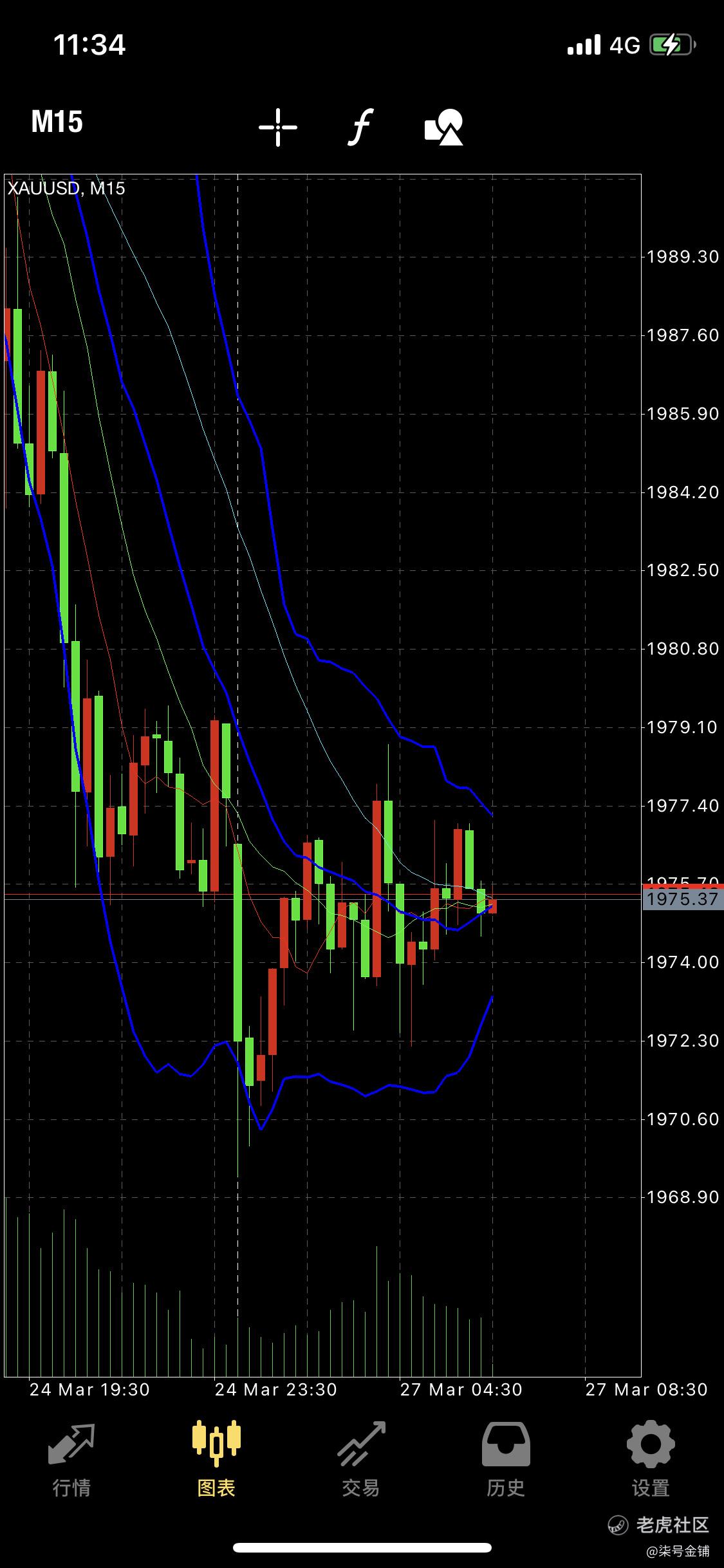Enable the crosshair tool
Image resolution: width=724 pixels, height=1568 pixels.
278,127
